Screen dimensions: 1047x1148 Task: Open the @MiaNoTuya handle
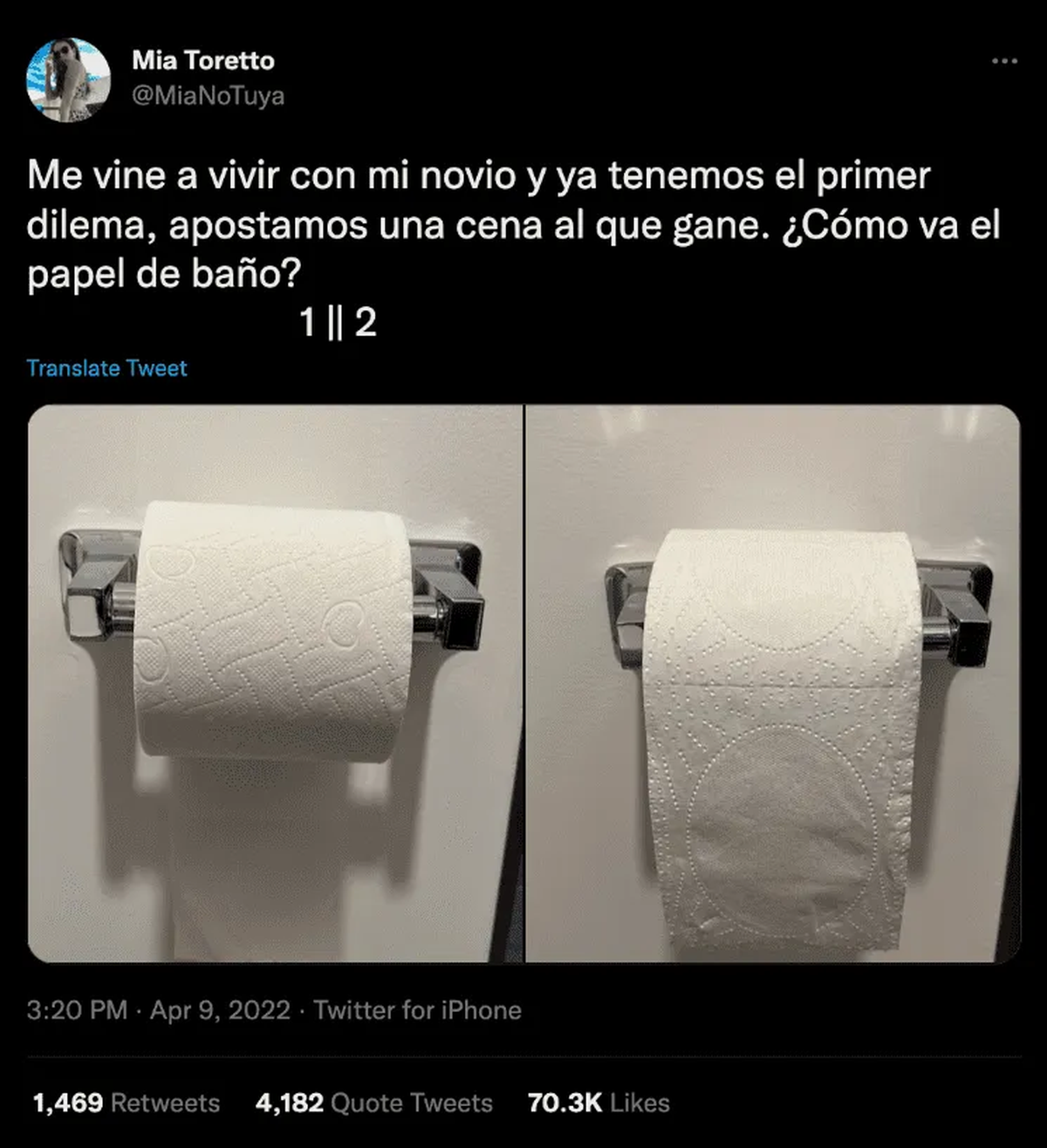(208, 95)
